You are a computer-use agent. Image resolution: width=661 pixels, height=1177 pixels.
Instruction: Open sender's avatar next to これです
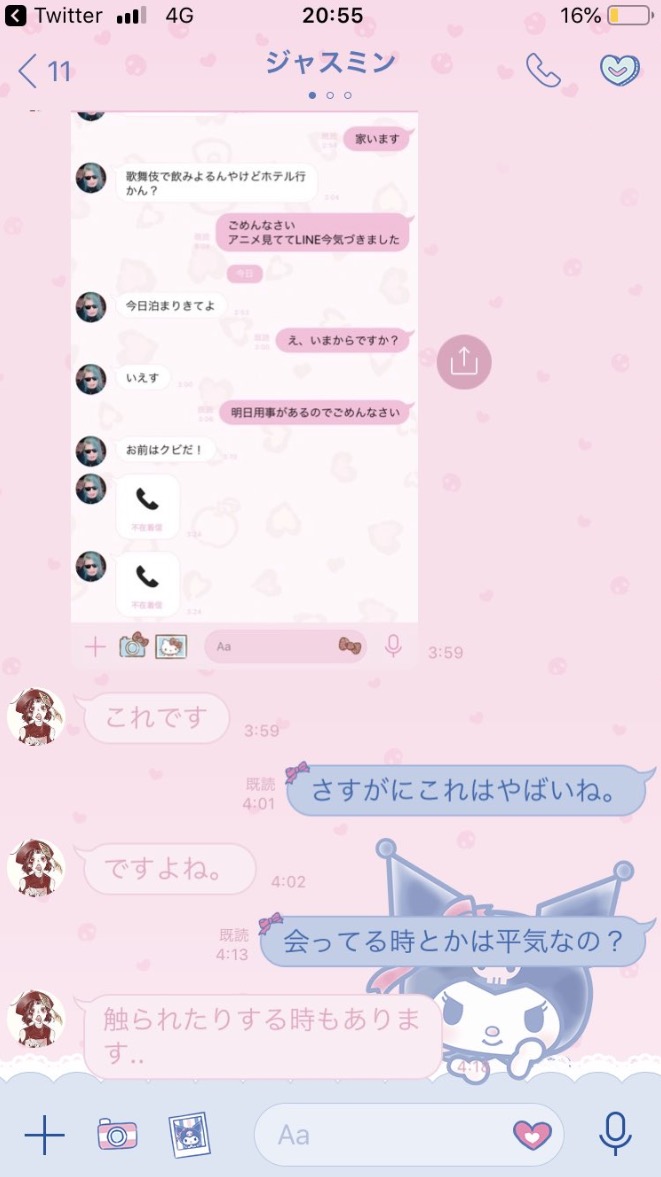click(36, 716)
